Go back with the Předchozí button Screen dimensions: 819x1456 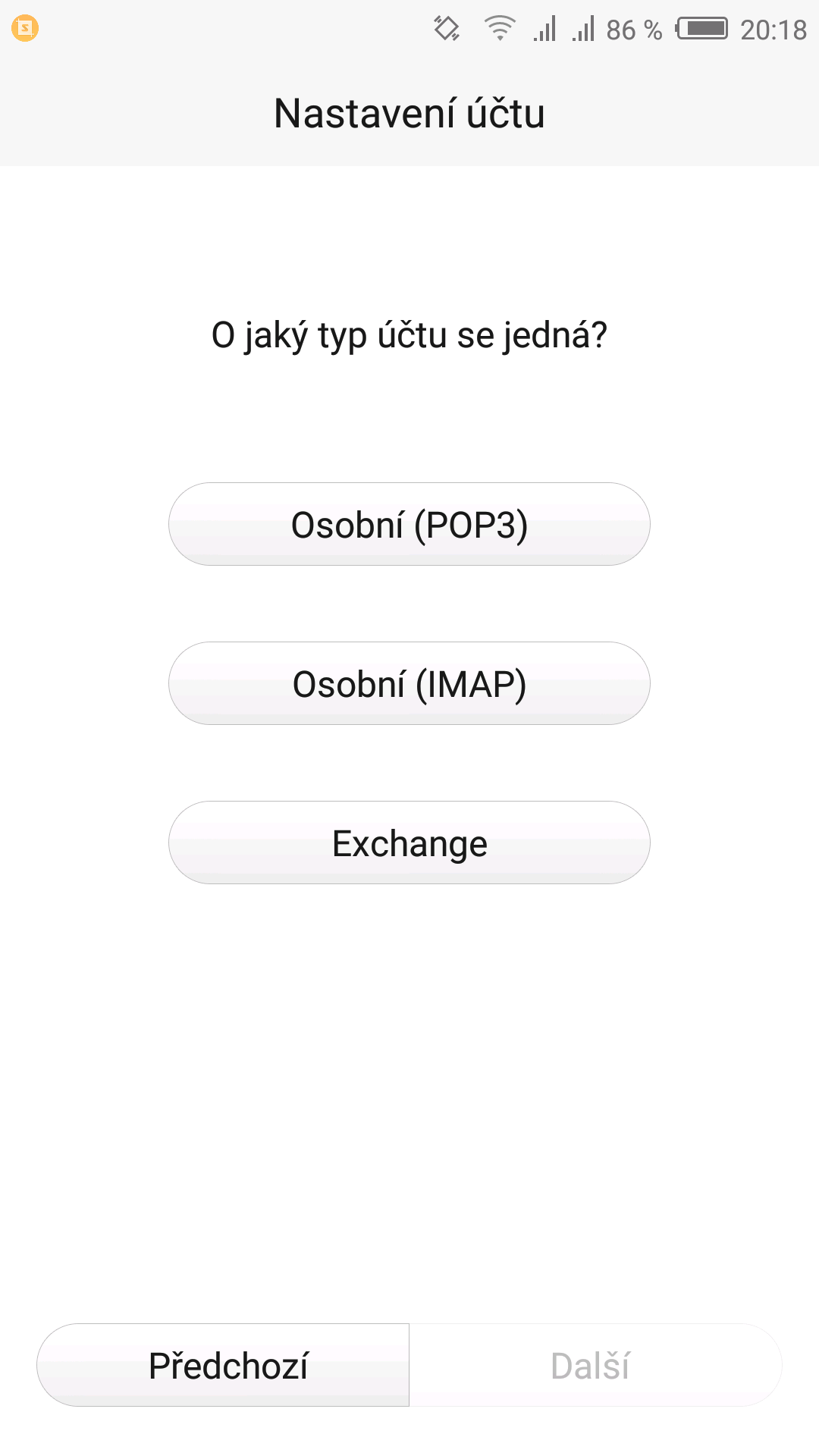click(224, 1366)
